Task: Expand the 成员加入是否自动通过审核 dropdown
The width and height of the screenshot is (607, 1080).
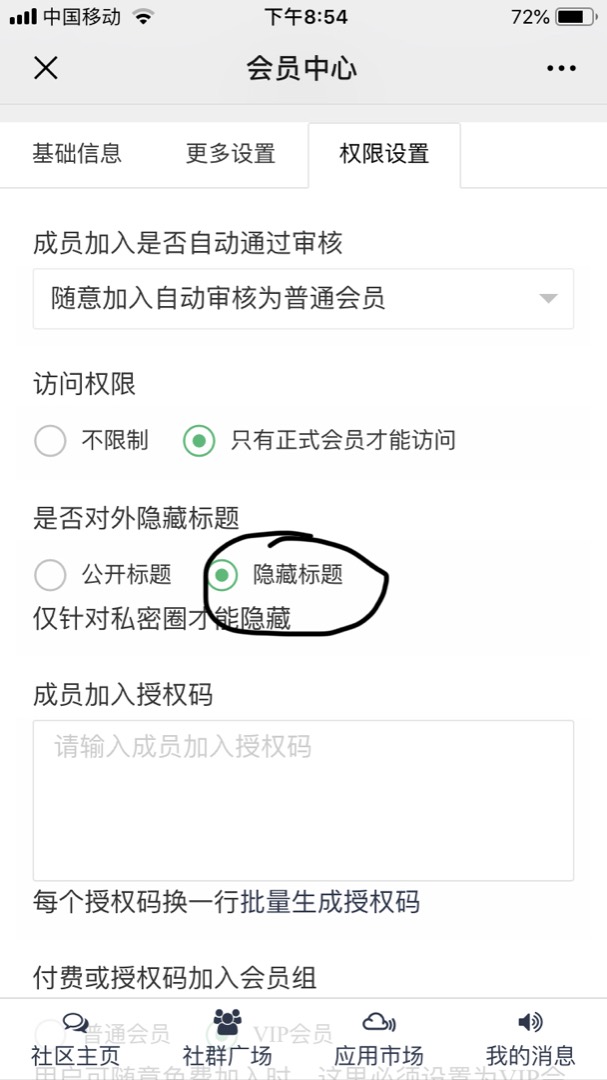Action: point(303,298)
